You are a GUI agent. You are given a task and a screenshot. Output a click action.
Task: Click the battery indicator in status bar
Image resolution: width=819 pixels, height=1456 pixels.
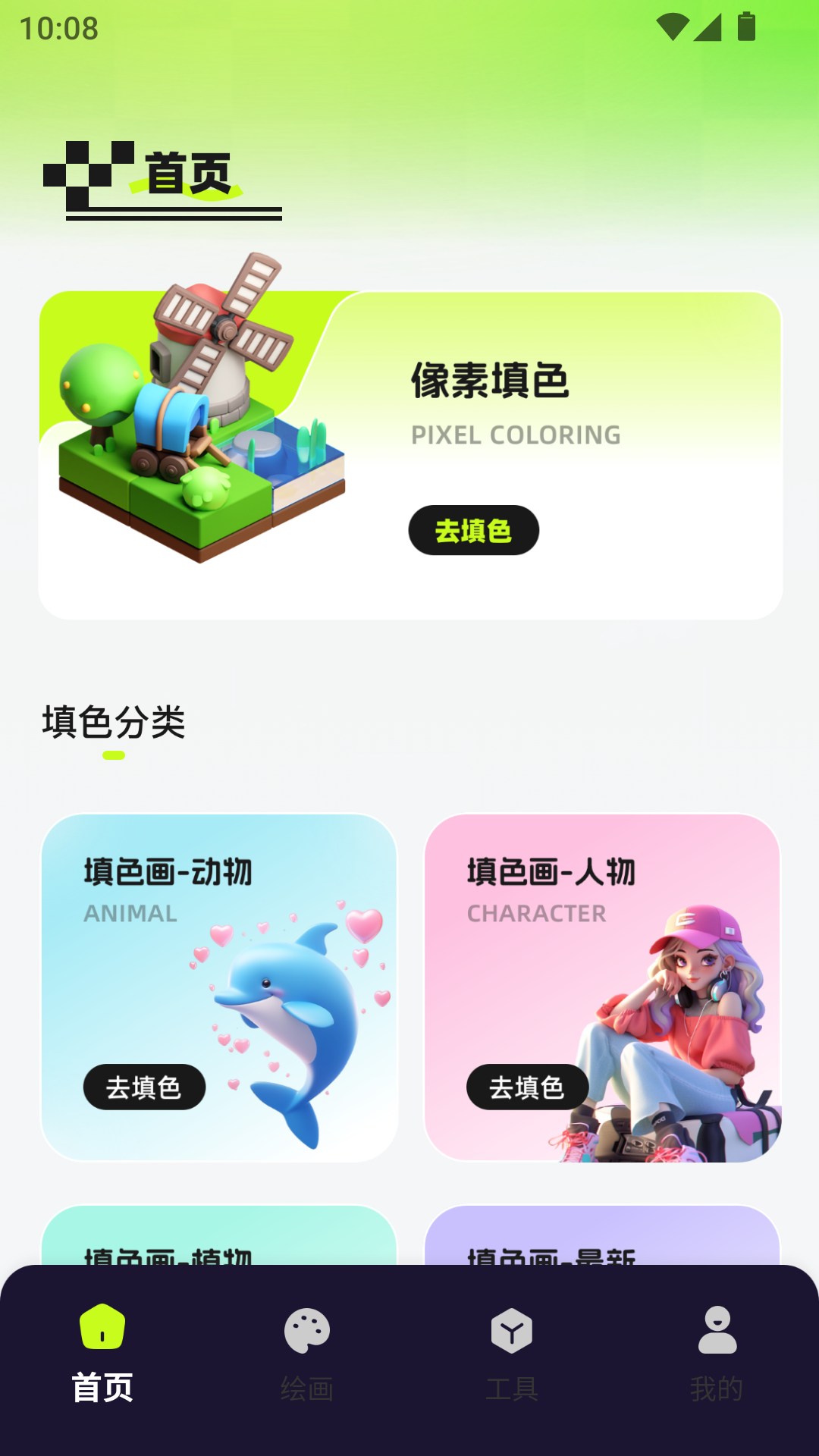[745, 26]
